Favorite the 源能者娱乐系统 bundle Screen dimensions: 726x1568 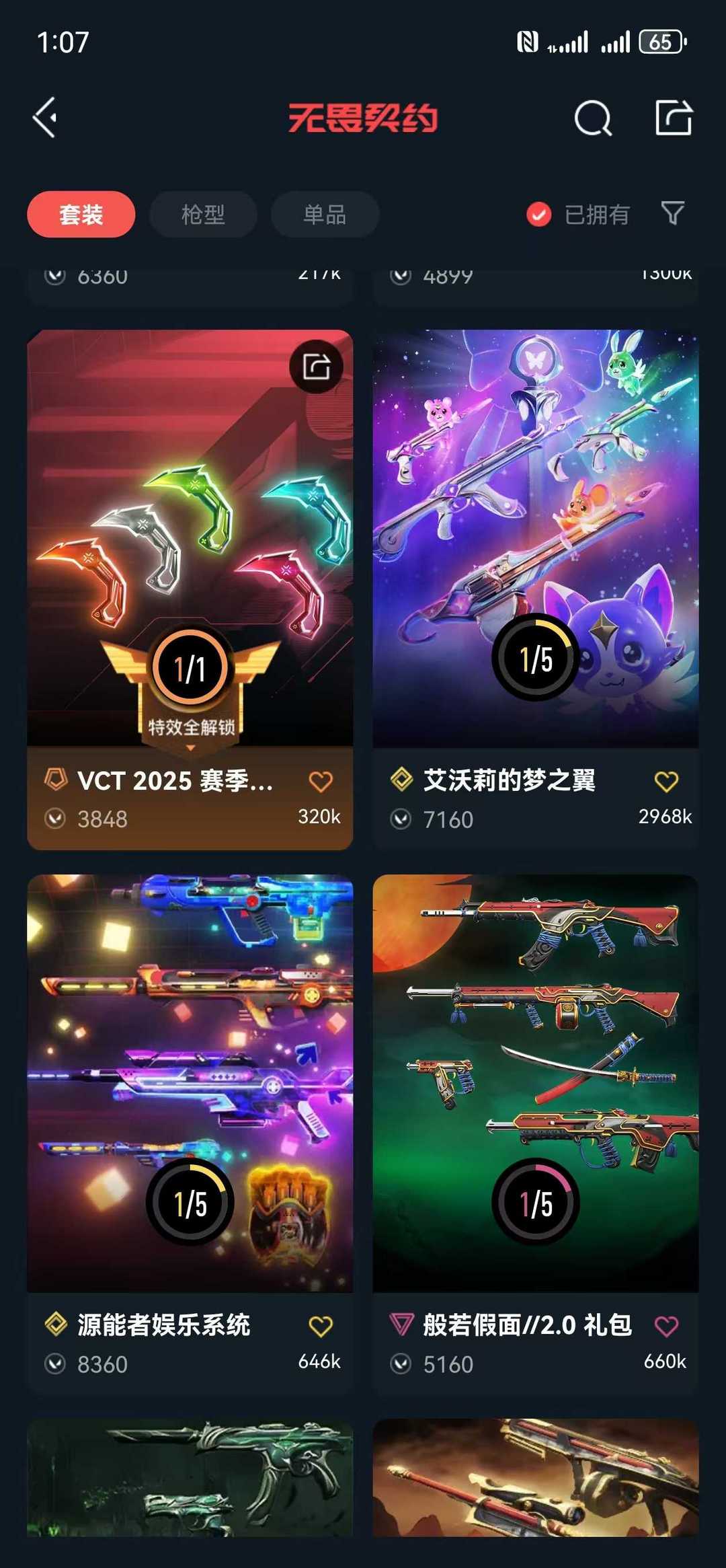click(x=321, y=1326)
